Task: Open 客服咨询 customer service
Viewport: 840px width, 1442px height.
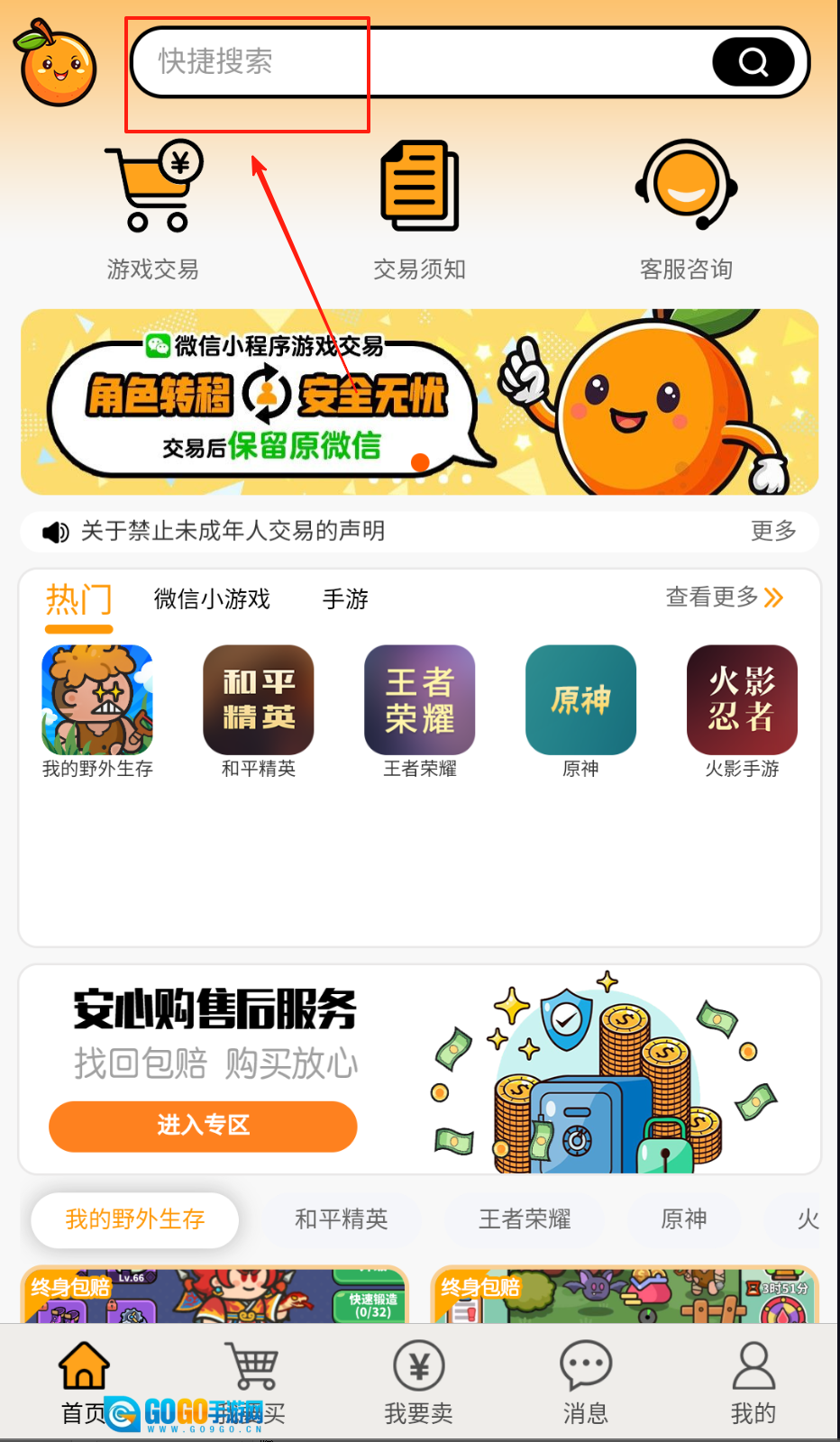Action: (686, 209)
